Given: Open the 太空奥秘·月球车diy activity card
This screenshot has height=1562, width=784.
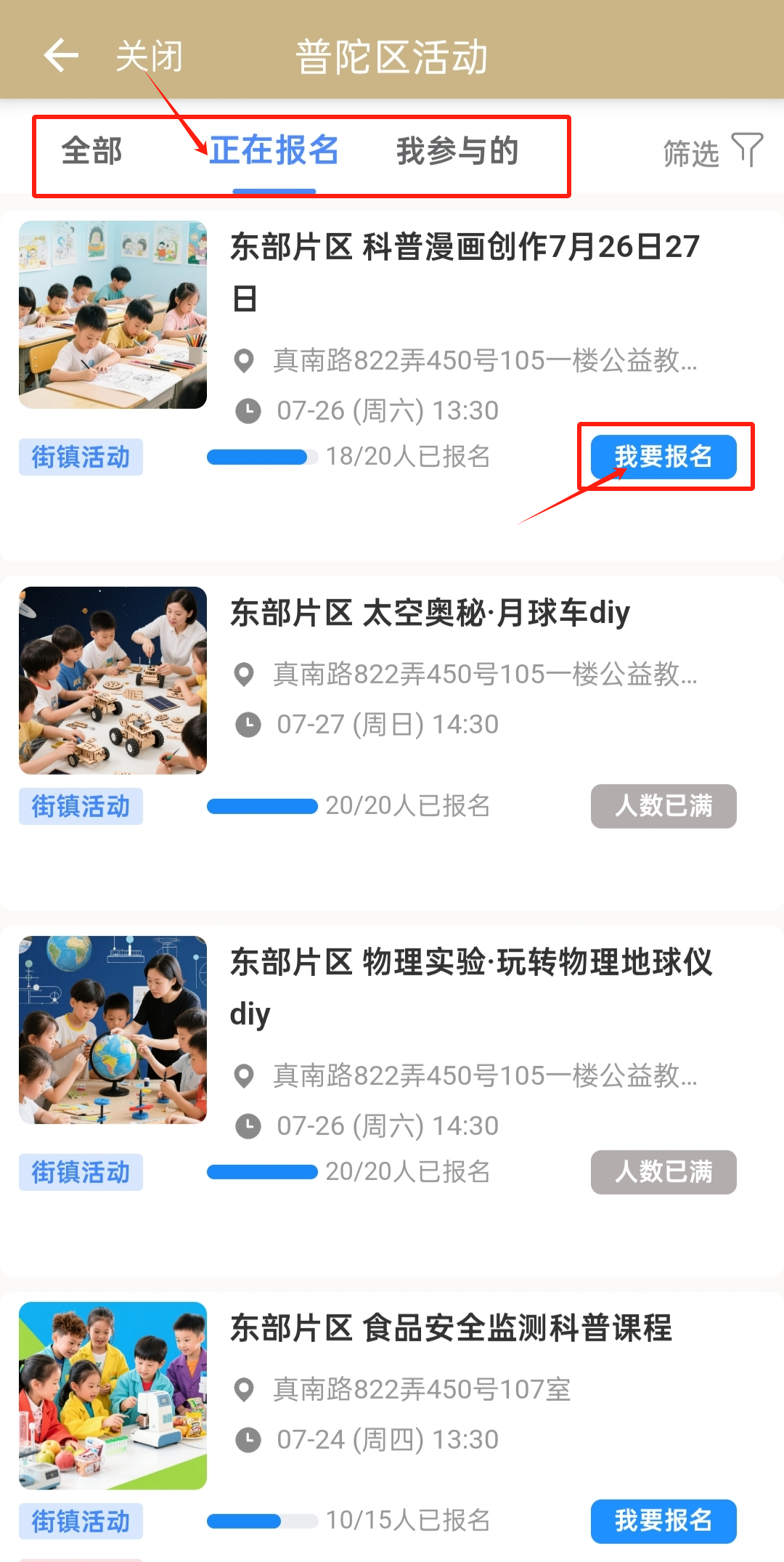Looking at the screenshot, I should pyautogui.click(x=430, y=613).
